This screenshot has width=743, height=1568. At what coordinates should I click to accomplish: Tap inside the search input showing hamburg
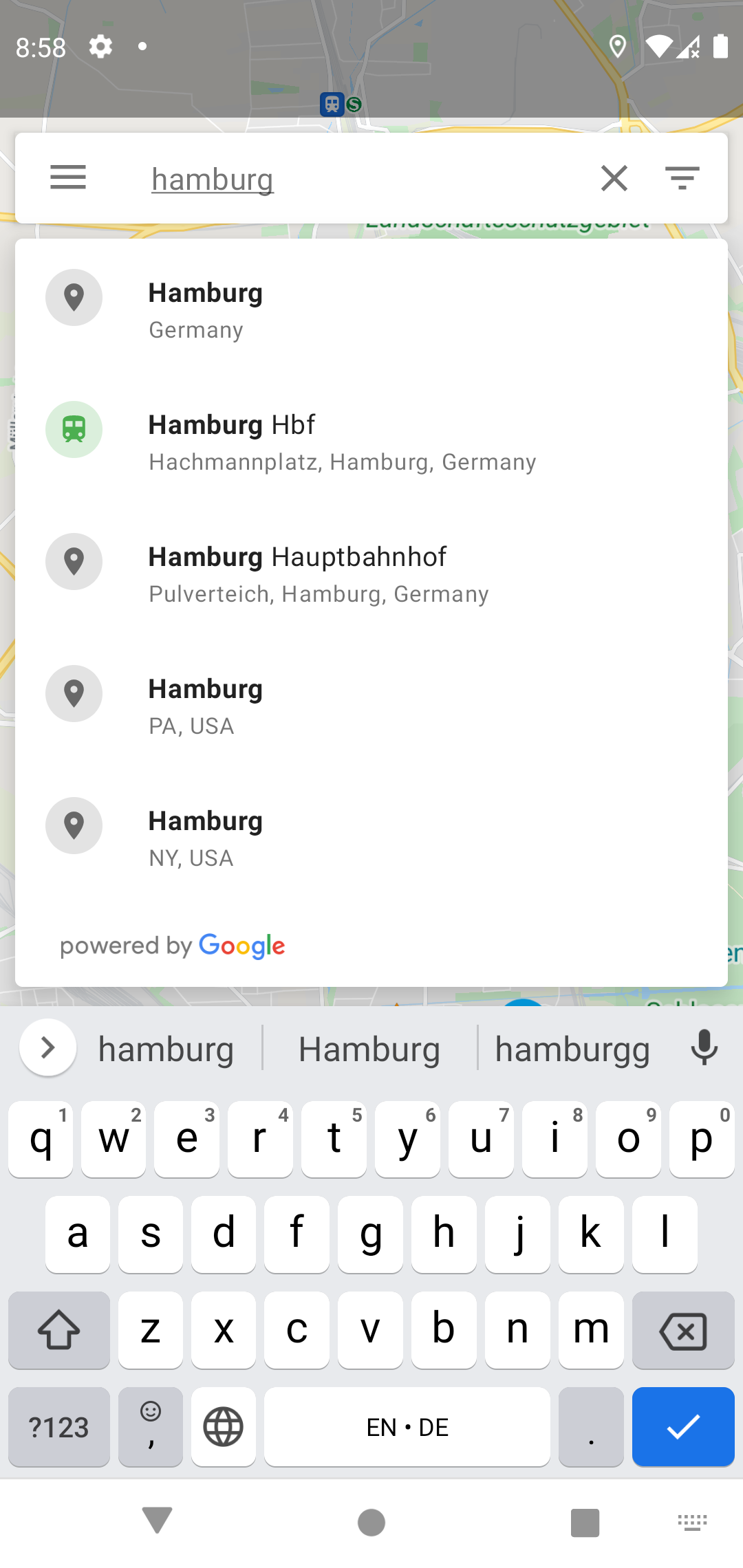click(x=344, y=177)
